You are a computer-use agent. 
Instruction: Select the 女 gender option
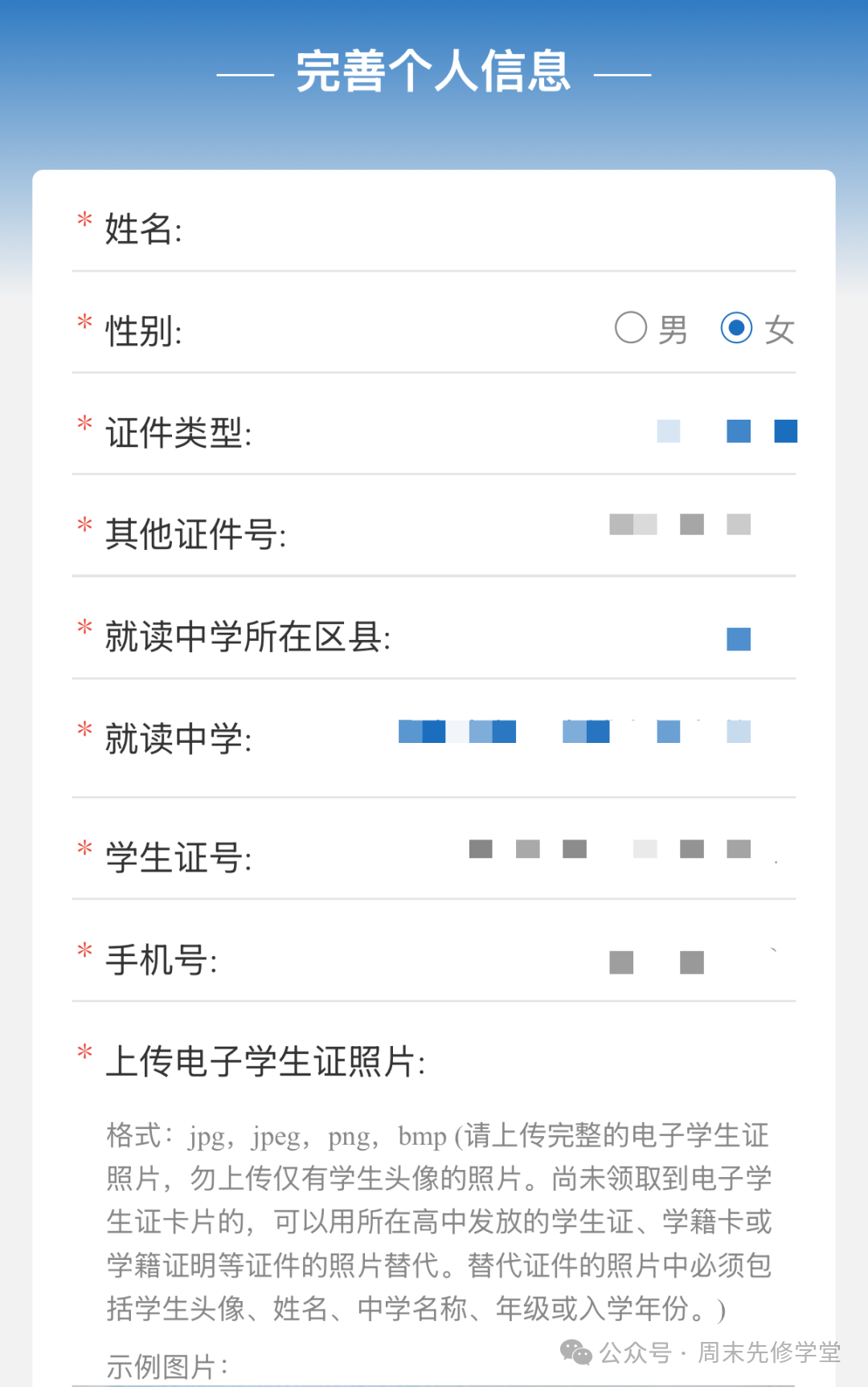click(x=737, y=328)
